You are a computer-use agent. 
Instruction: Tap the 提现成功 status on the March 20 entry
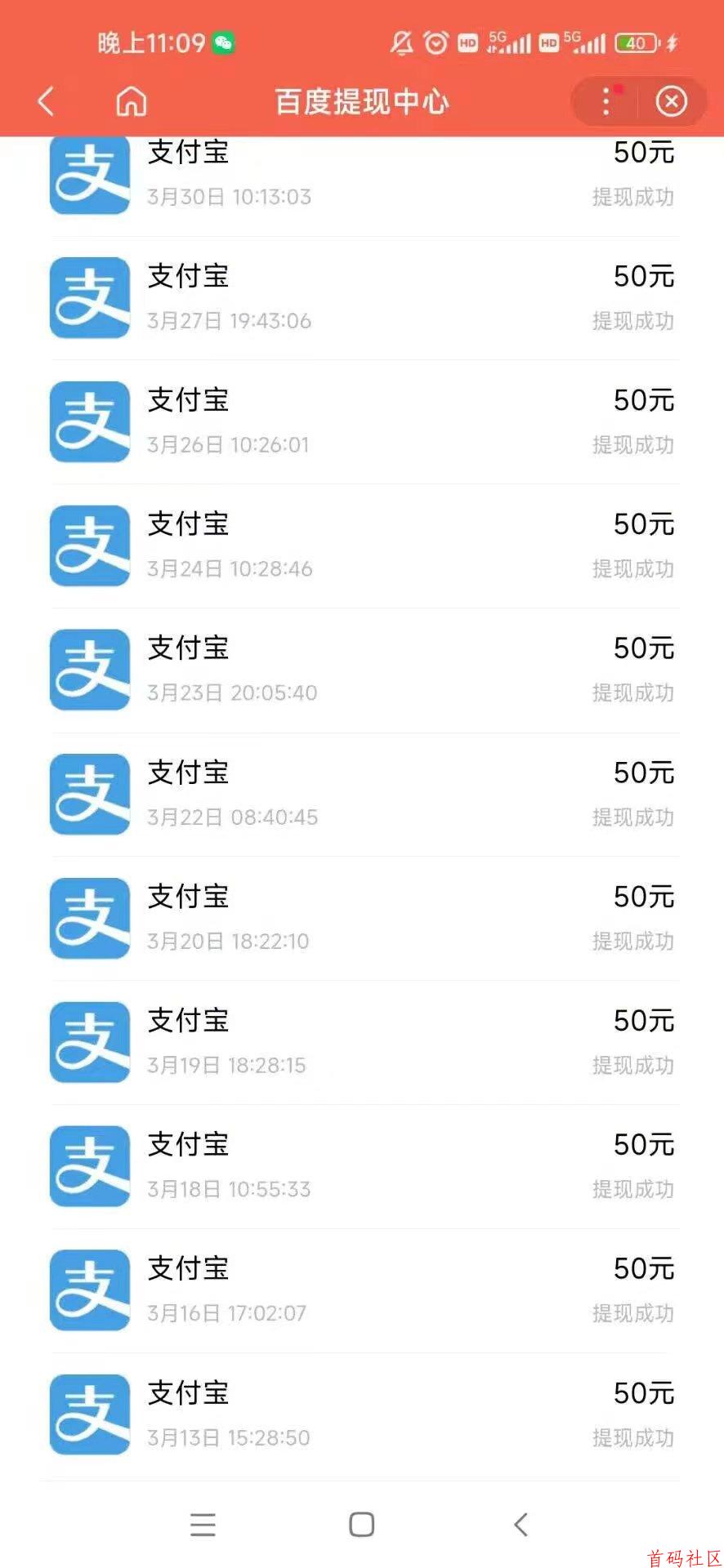coord(633,941)
